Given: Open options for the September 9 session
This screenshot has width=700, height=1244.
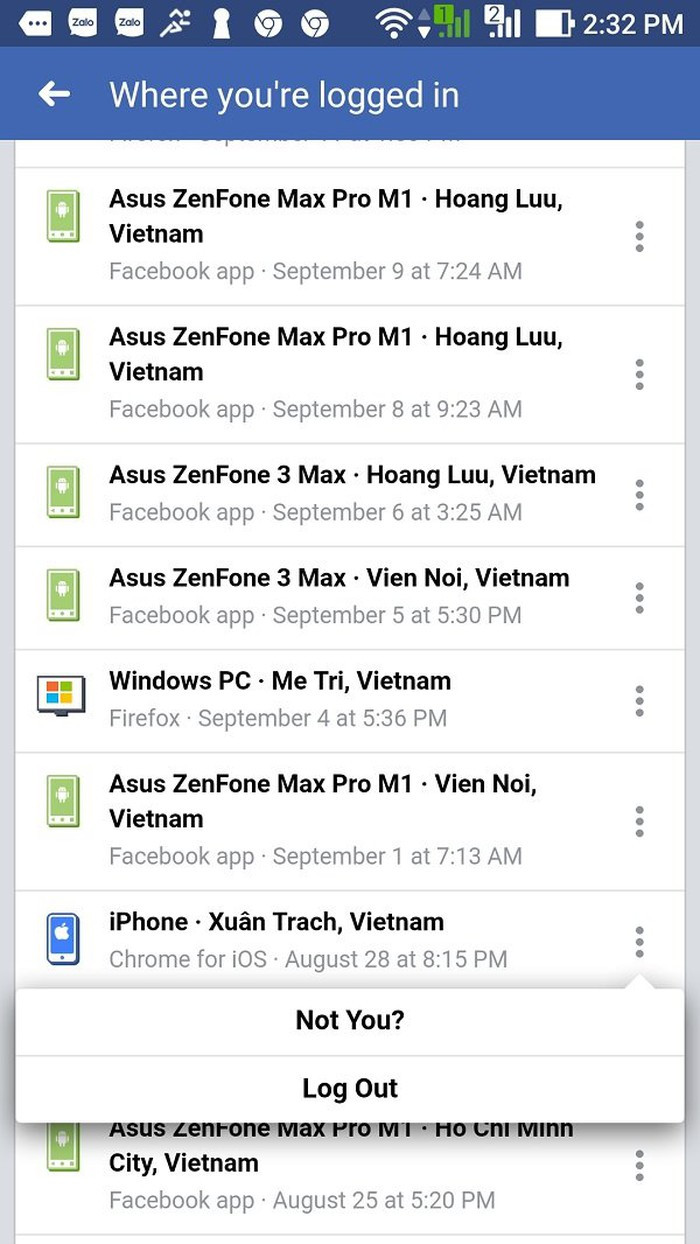Looking at the screenshot, I should point(639,237).
